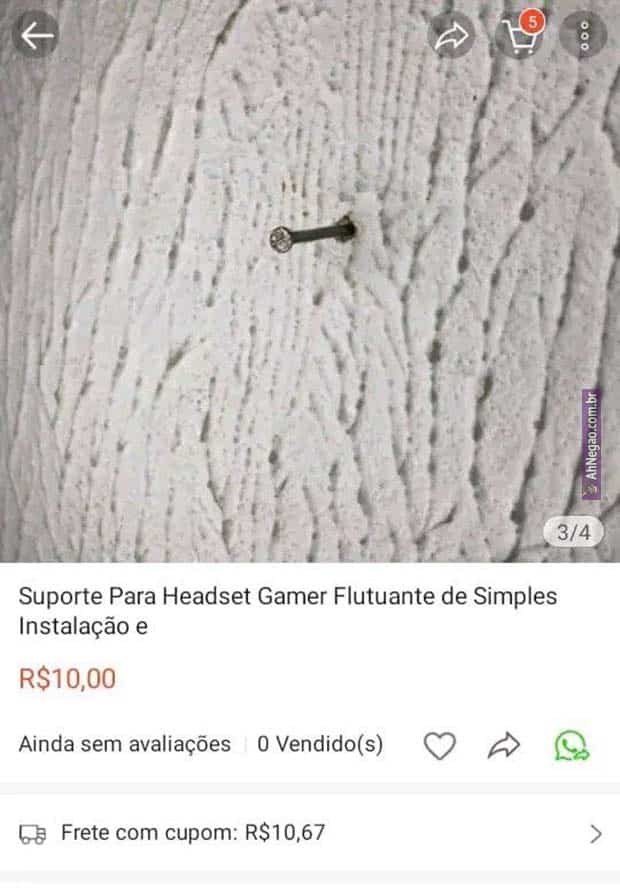Open the shopping cart with 5 items
The width and height of the screenshot is (620, 888).
click(x=518, y=37)
